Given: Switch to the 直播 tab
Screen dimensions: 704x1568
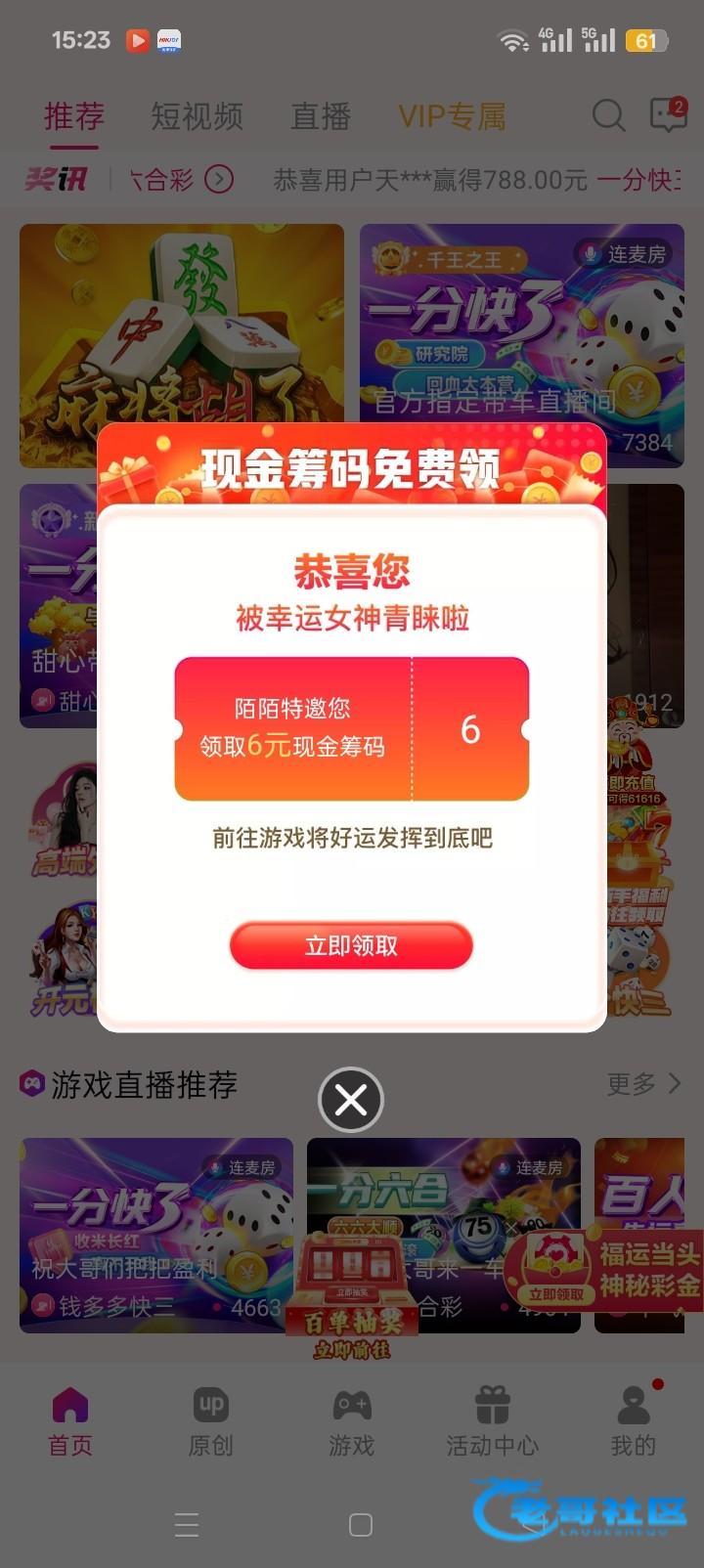Looking at the screenshot, I should click(x=321, y=117).
